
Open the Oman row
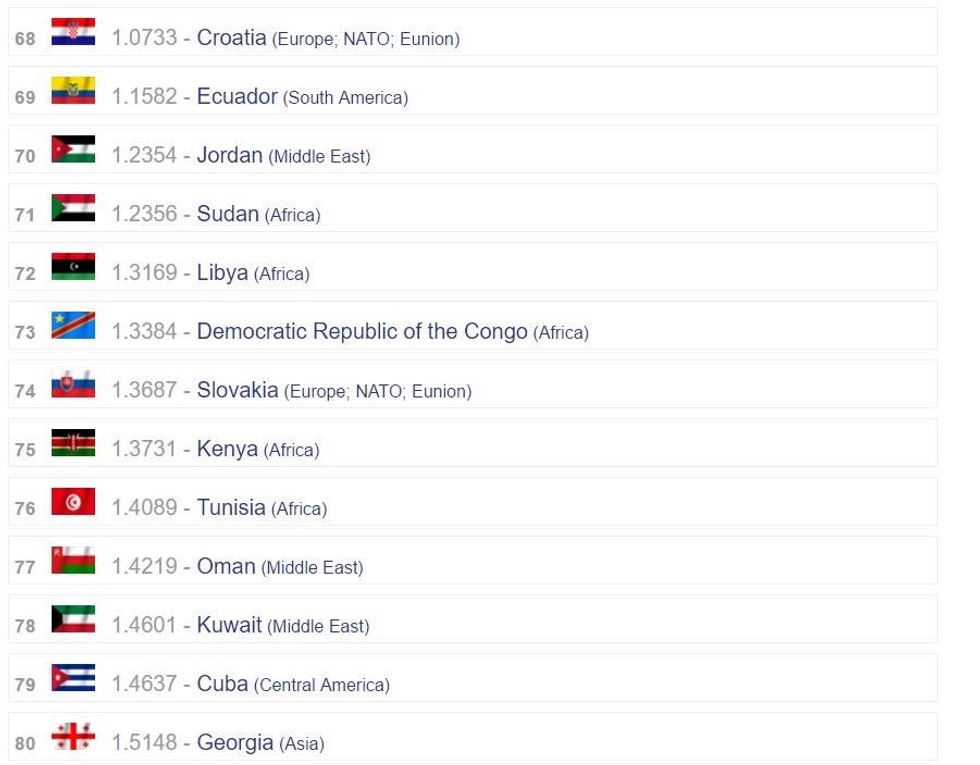(x=226, y=567)
